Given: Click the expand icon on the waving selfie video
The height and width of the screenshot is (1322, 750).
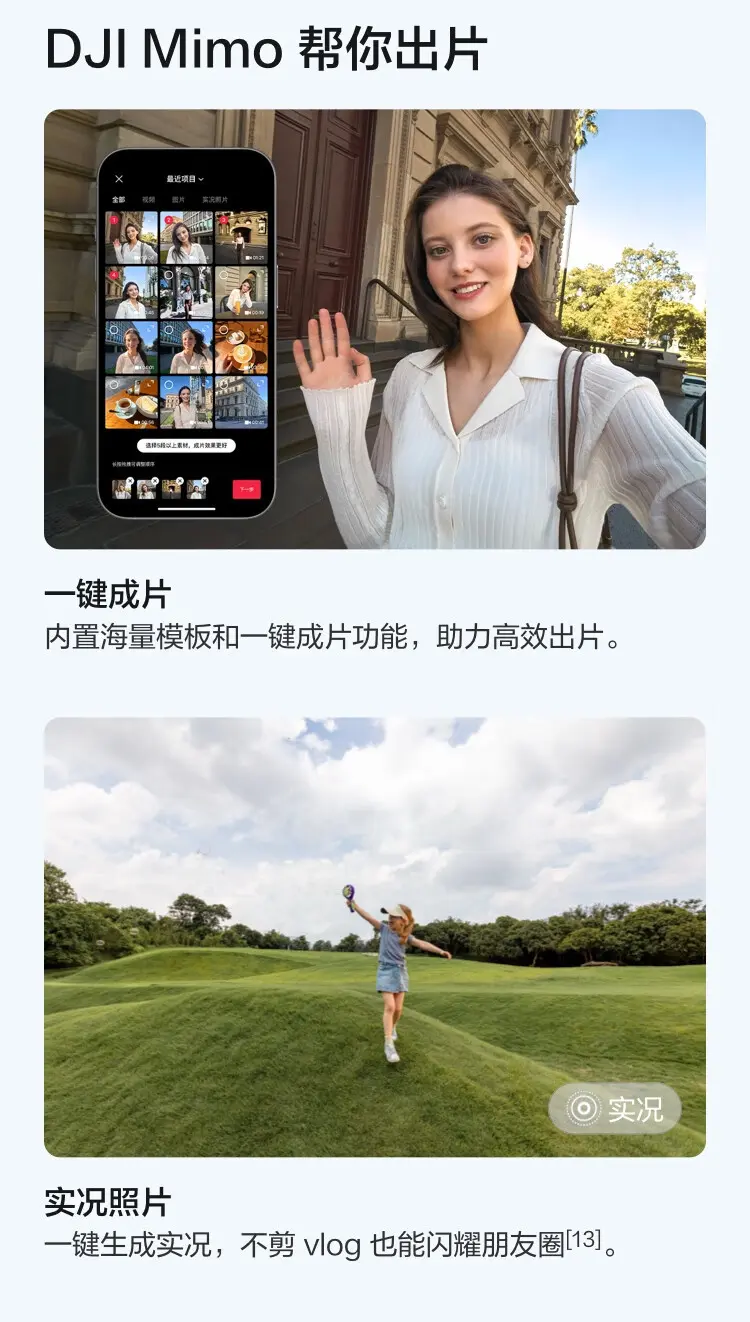Looking at the screenshot, I should click(x=149, y=218).
